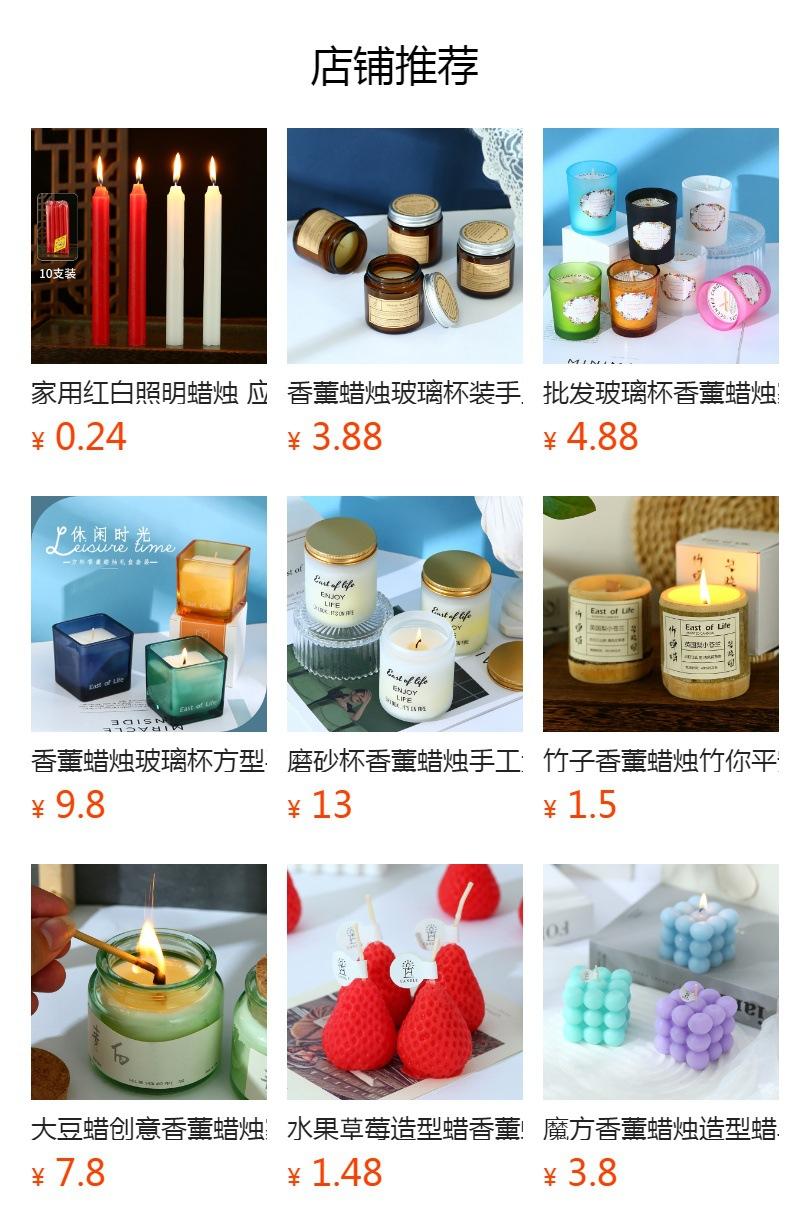The height and width of the screenshot is (1232, 790).
Task: Tap the 水果草莓造型蜡 candle item
Action: 404,982
